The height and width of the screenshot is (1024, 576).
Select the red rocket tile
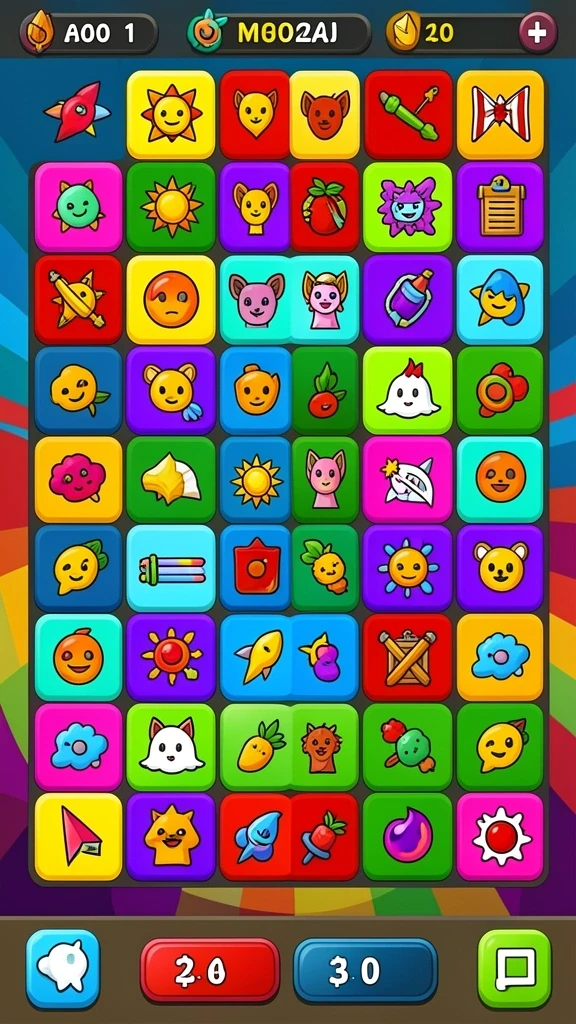(x=77, y=111)
